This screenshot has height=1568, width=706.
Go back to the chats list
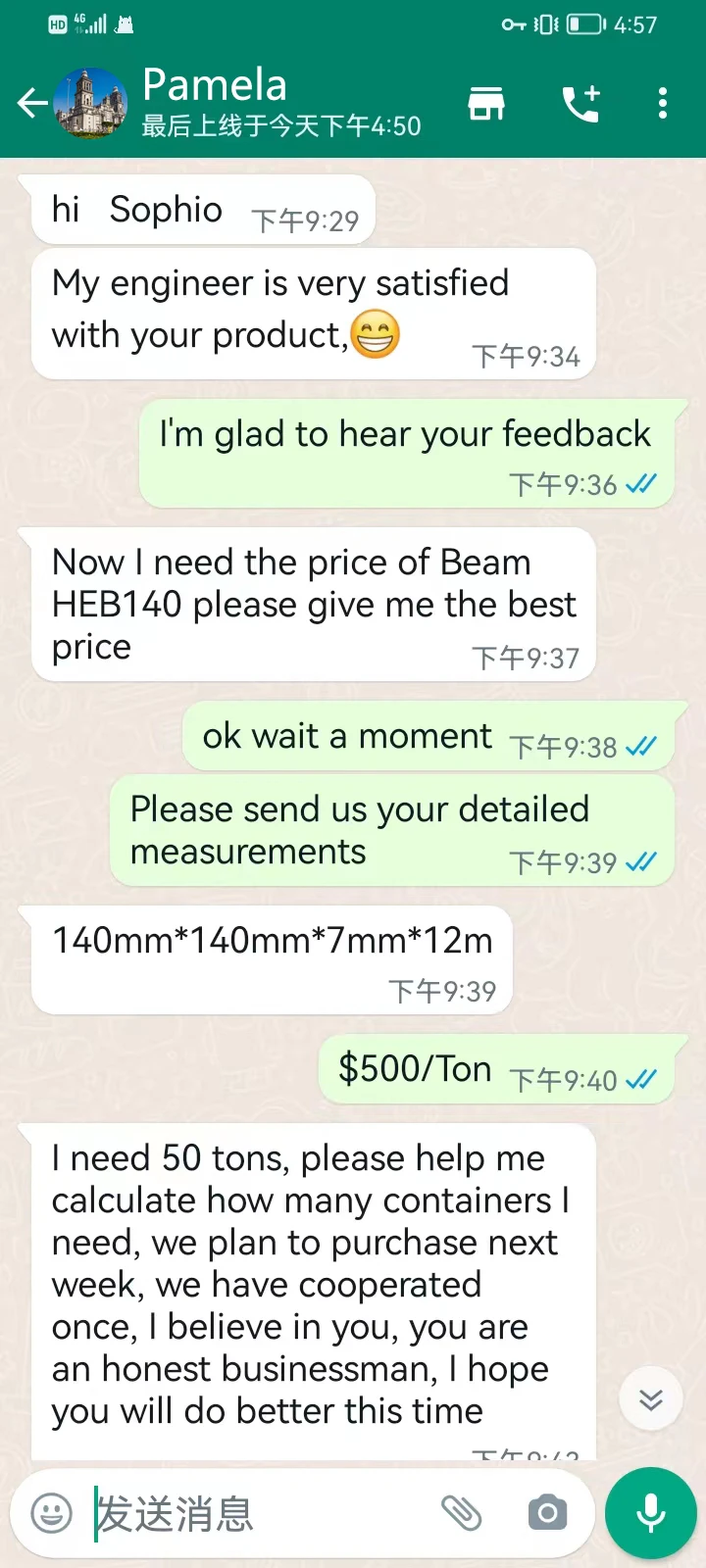[31, 103]
